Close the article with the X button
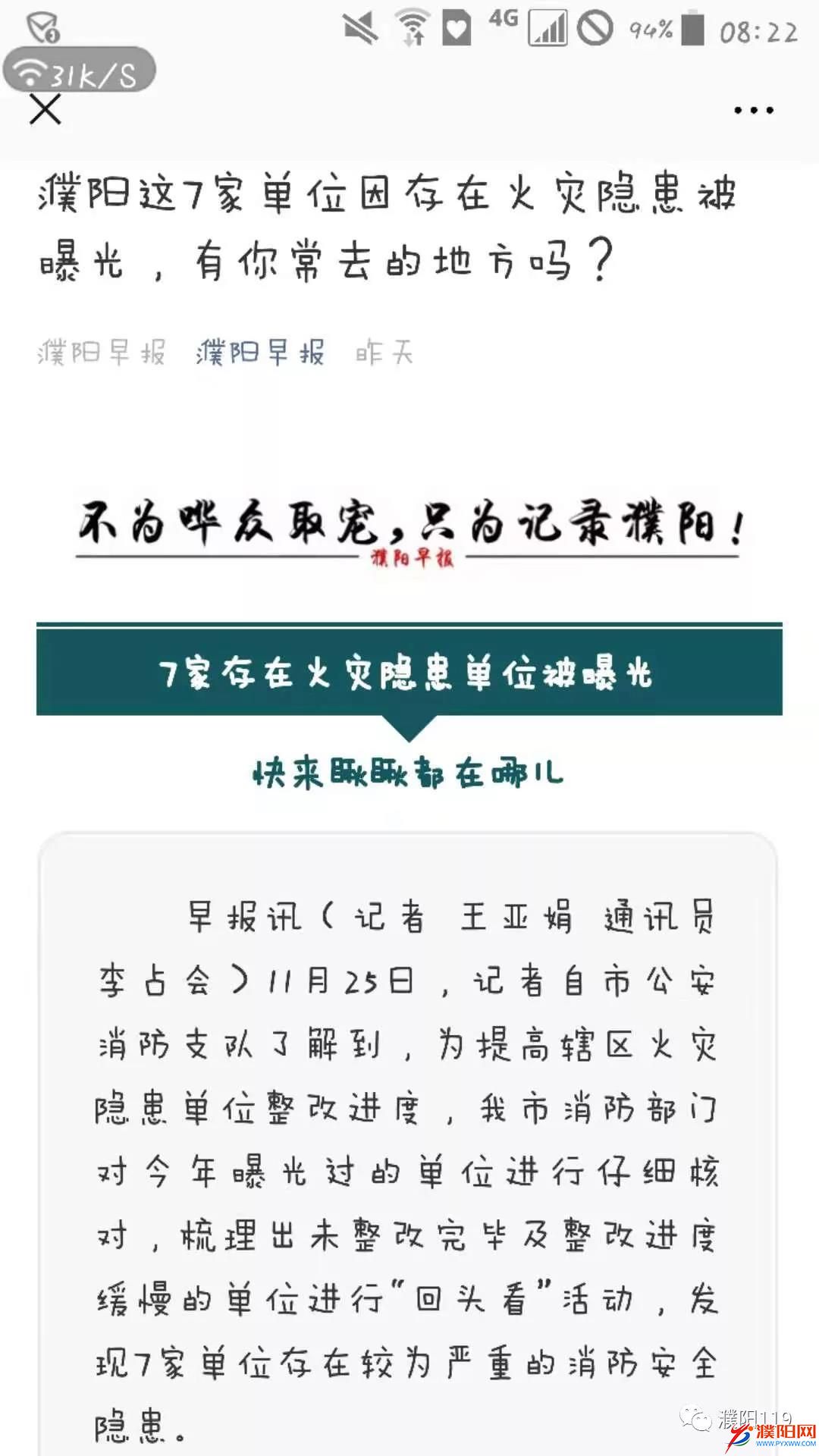The height and width of the screenshot is (1456, 819). pos(45,110)
